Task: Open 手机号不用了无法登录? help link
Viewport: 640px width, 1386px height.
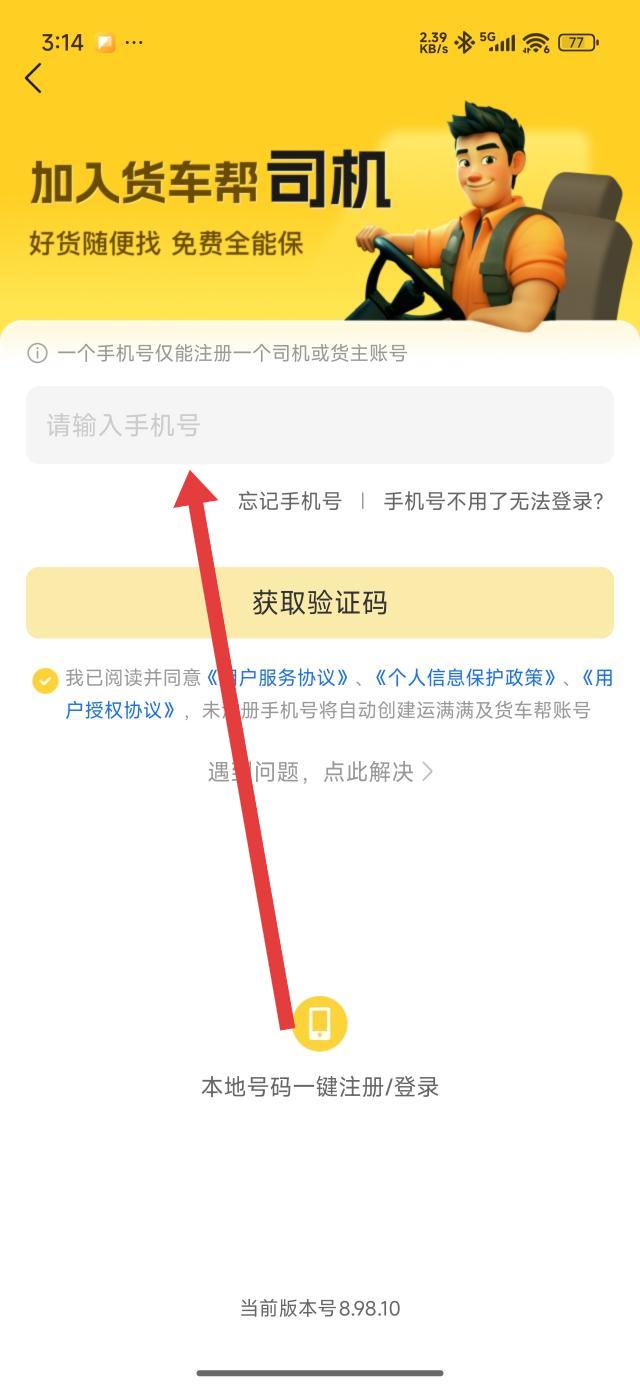Action: [x=493, y=501]
